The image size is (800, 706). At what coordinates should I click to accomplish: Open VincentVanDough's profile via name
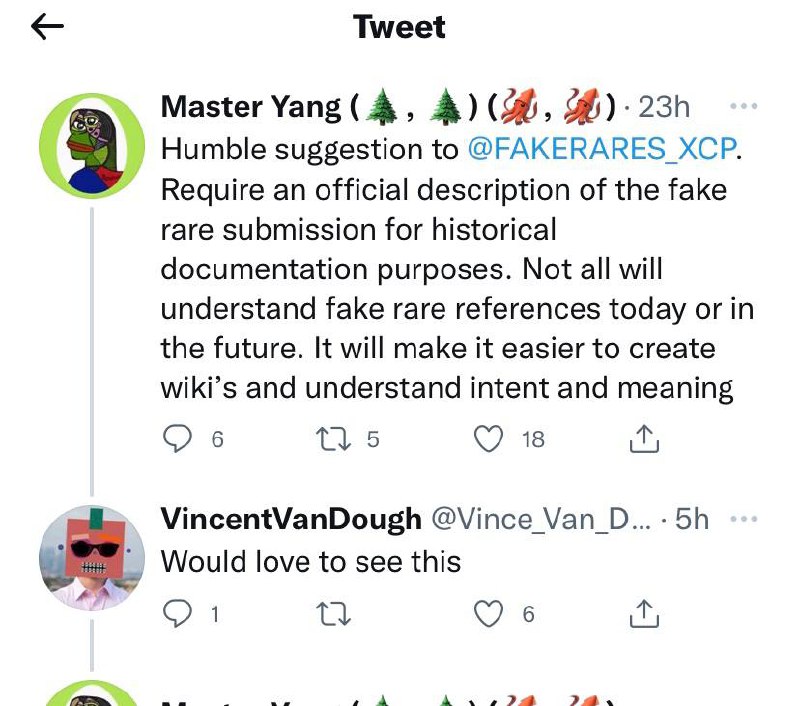(291, 519)
